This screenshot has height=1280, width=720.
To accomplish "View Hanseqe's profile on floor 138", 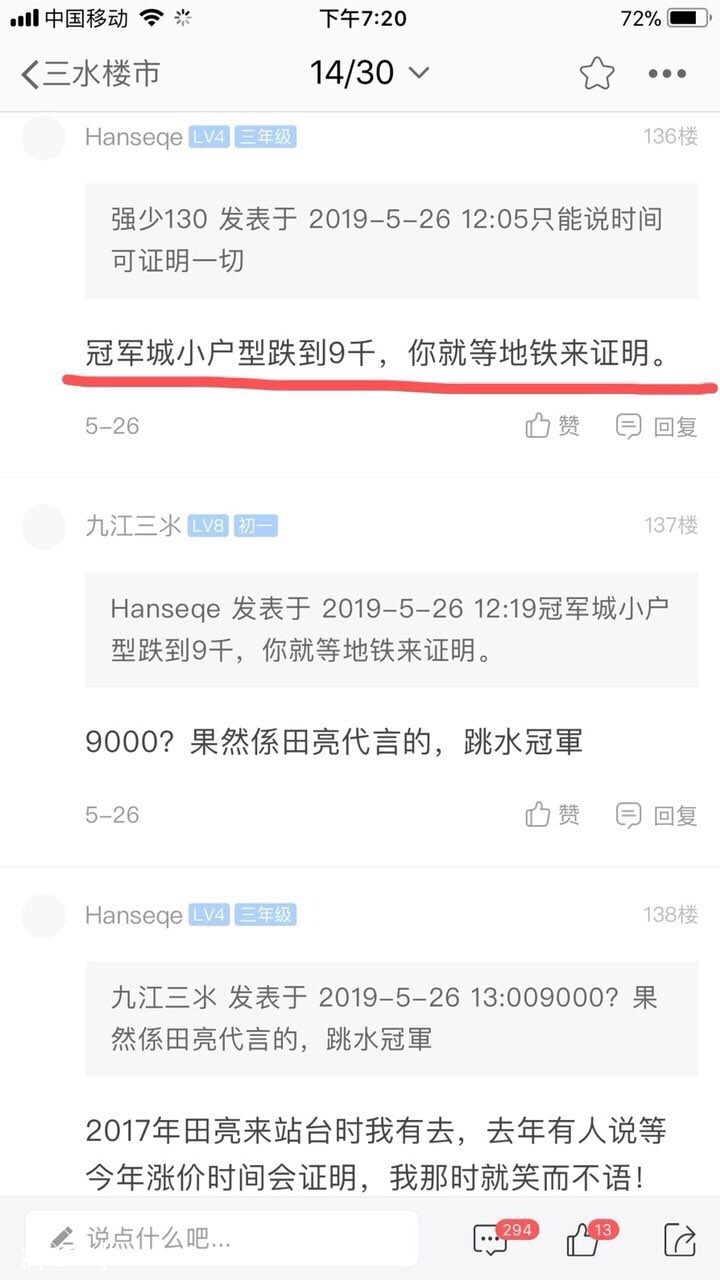I will click(133, 915).
